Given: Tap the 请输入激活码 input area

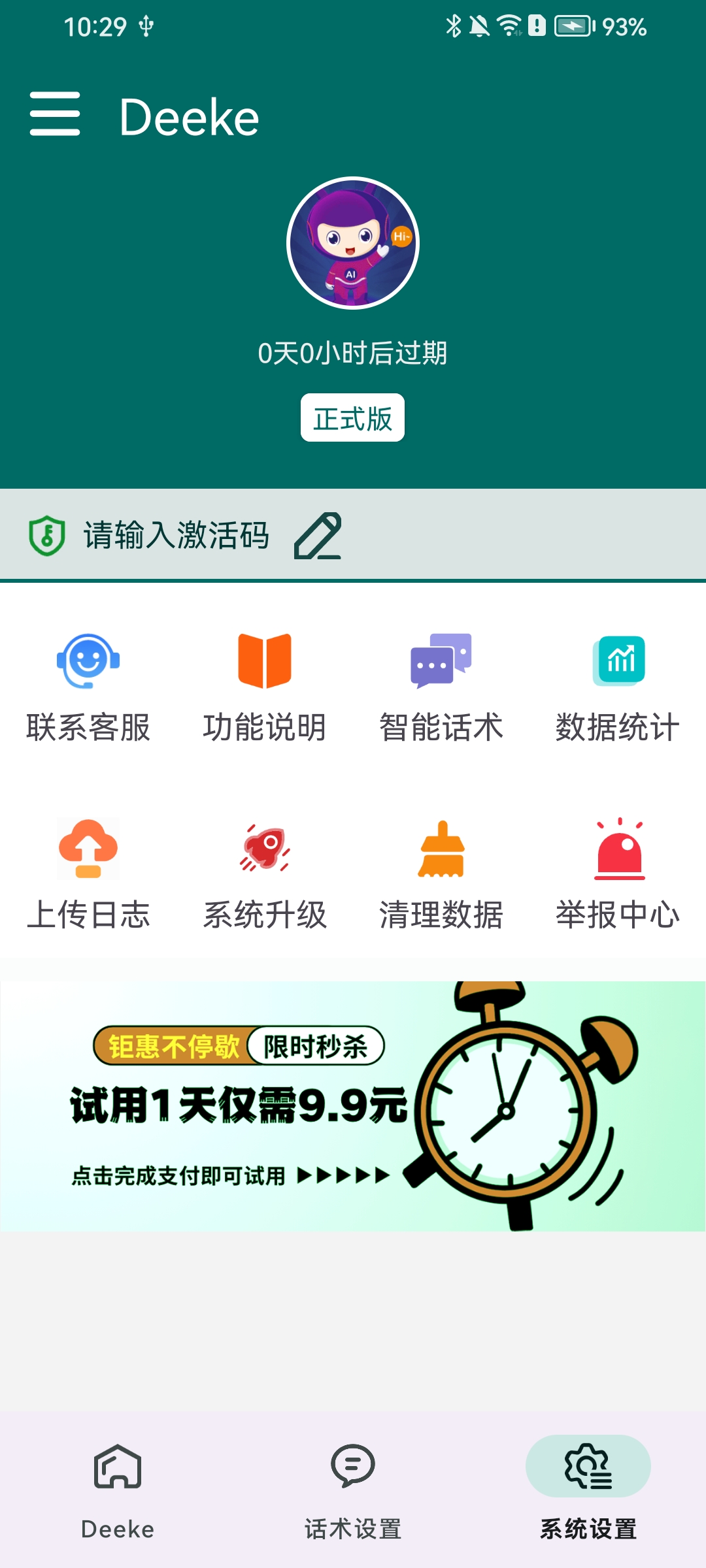Looking at the screenshot, I should pyautogui.click(x=177, y=534).
